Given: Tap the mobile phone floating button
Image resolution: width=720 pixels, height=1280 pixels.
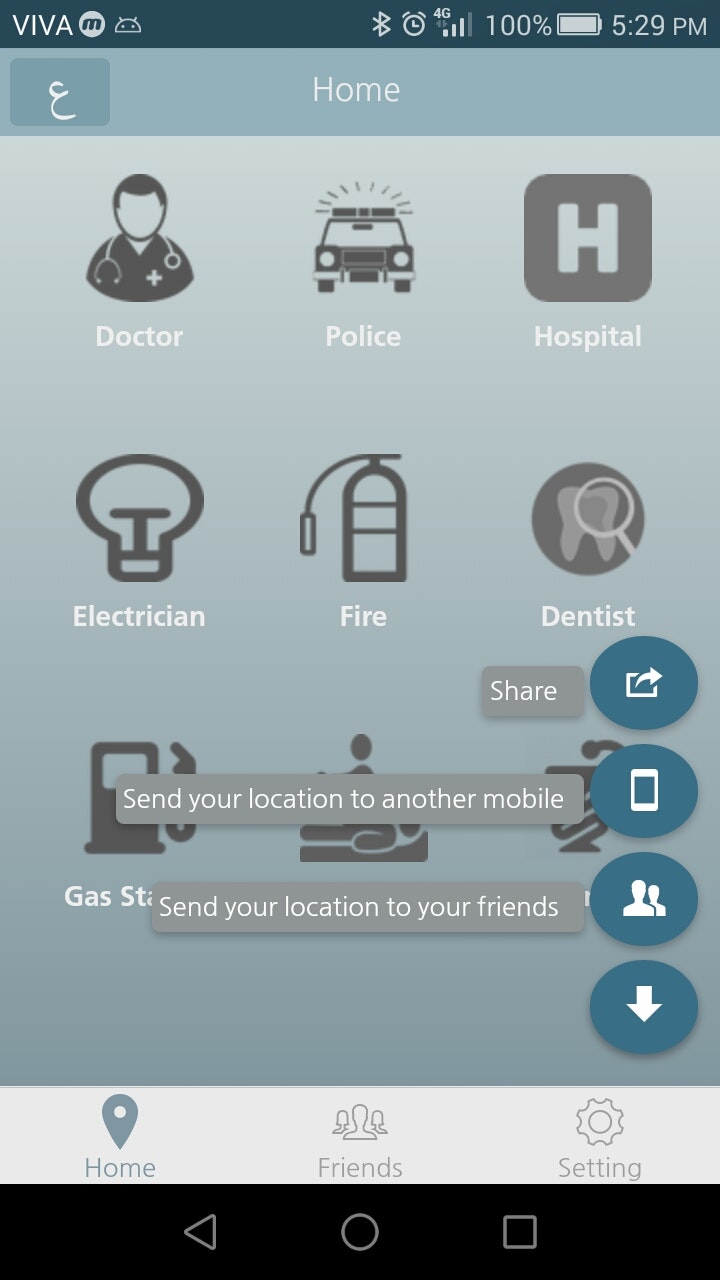Looking at the screenshot, I should tap(644, 791).
